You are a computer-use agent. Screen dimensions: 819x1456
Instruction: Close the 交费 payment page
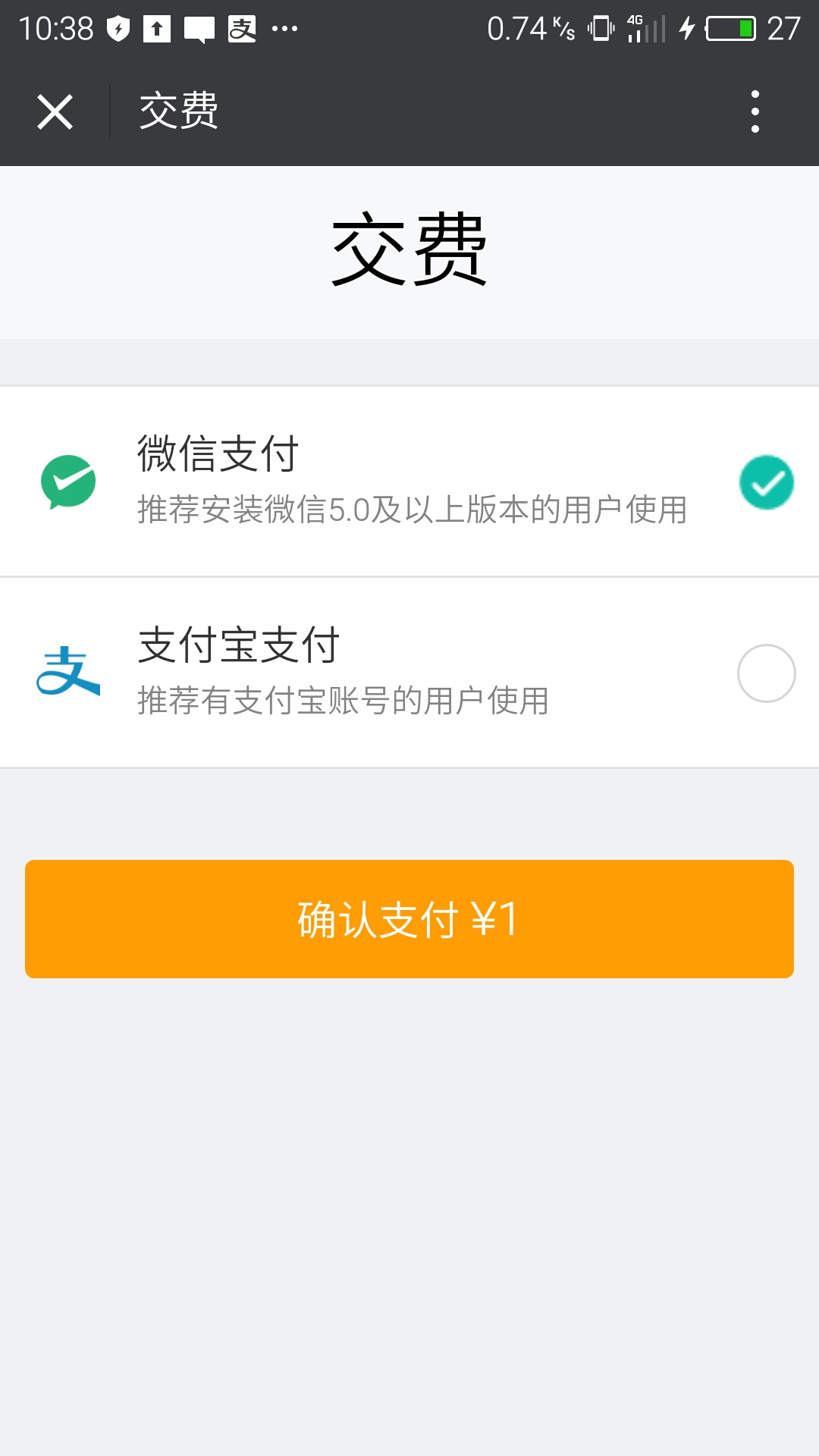coord(55,112)
